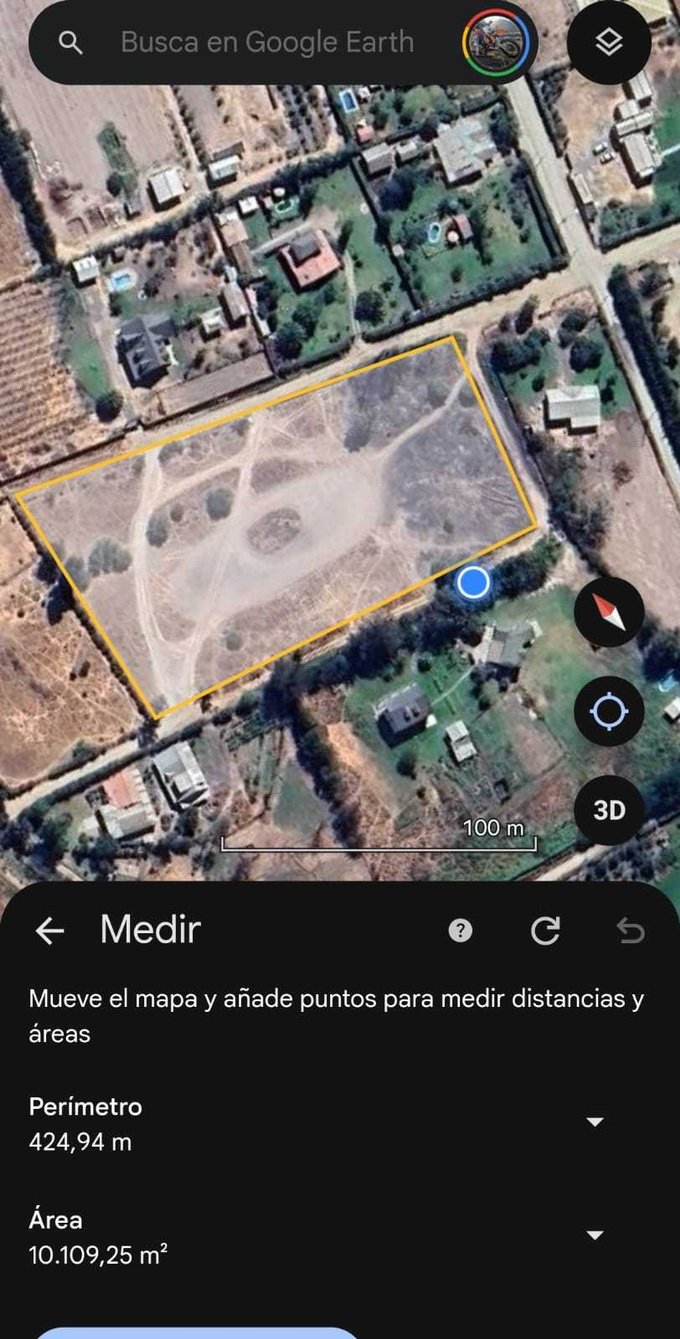Open the measurement help icon
This screenshot has height=1339, width=680.
pos(460,931)
